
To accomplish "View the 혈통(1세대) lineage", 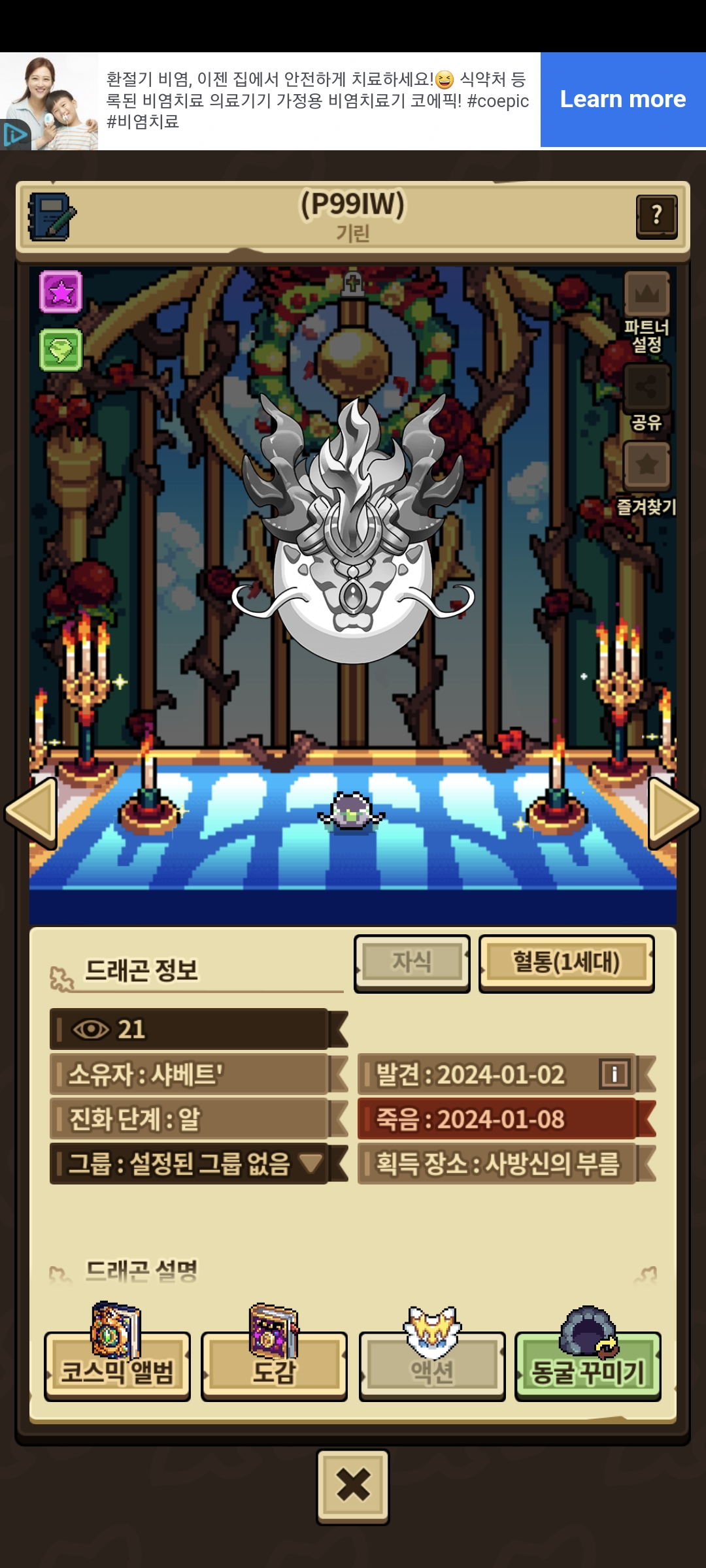I will click(566, 962).
